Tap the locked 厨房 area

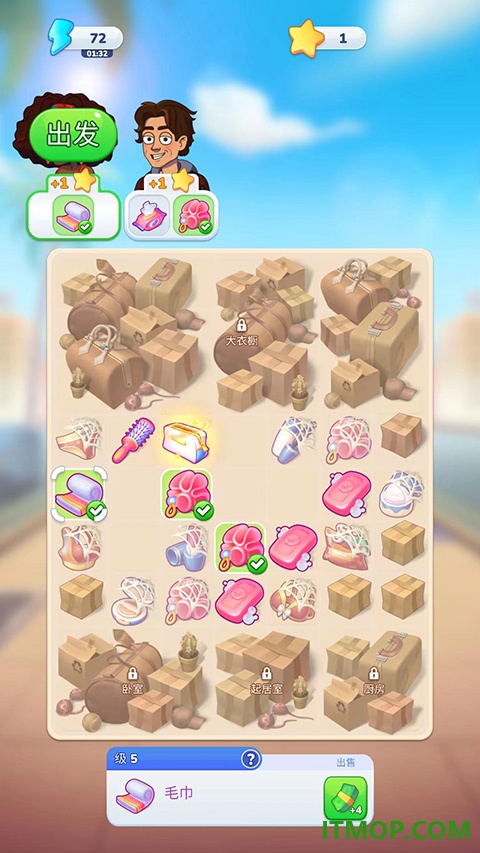373,681
